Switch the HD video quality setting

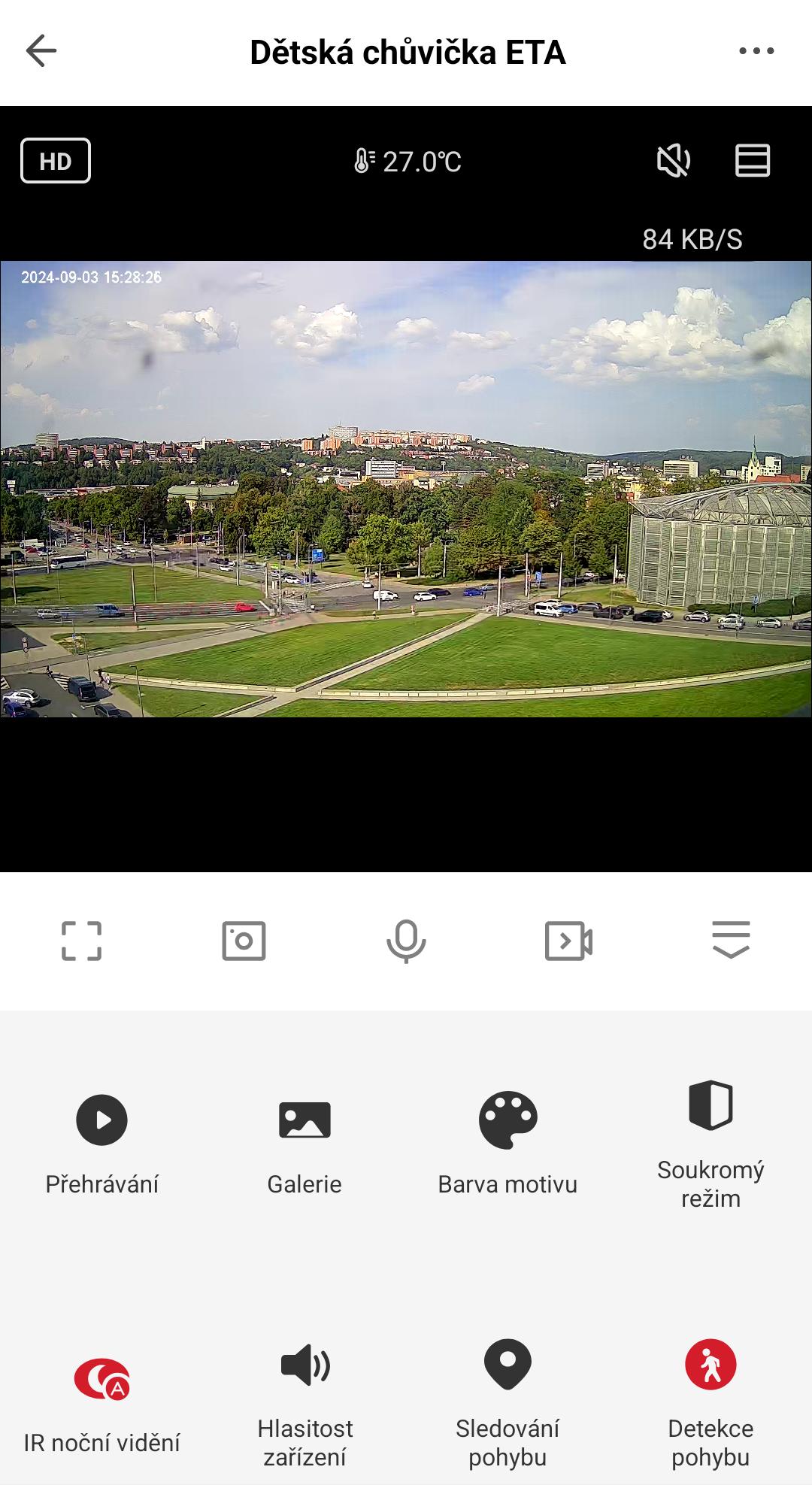(x=56, y=161)
